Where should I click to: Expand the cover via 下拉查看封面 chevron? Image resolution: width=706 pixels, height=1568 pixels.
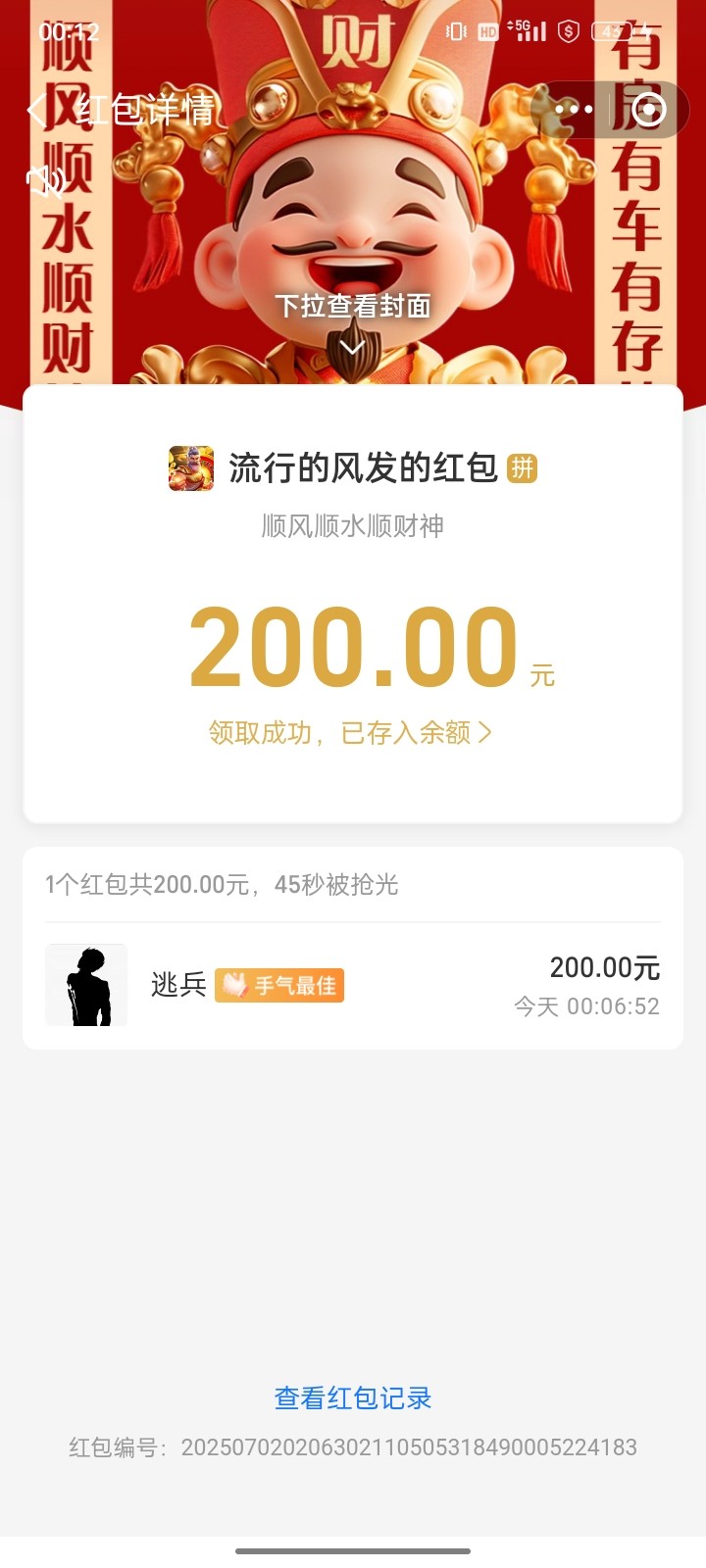point(352,347)
